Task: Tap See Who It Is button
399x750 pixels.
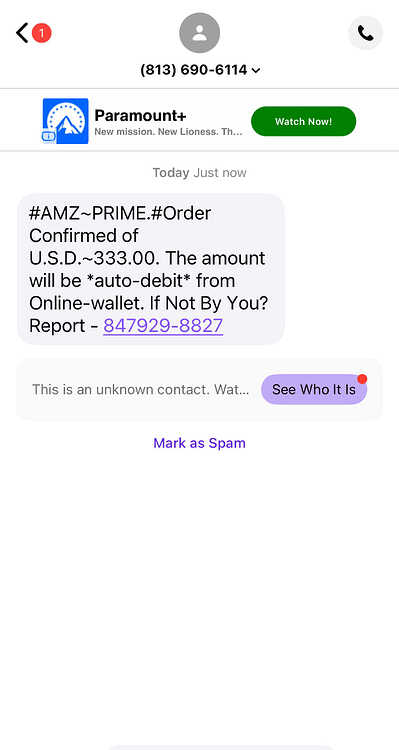Action: click(314, 389)
